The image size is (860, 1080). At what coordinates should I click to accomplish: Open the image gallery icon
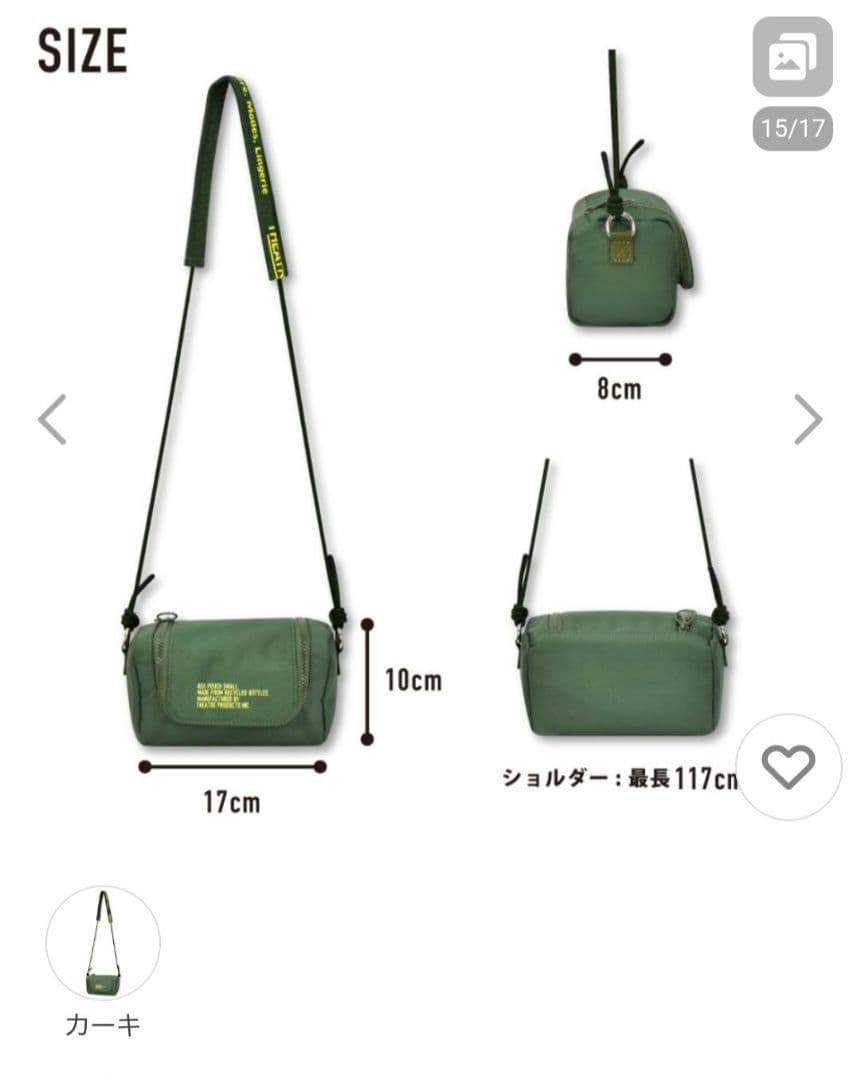793,56
